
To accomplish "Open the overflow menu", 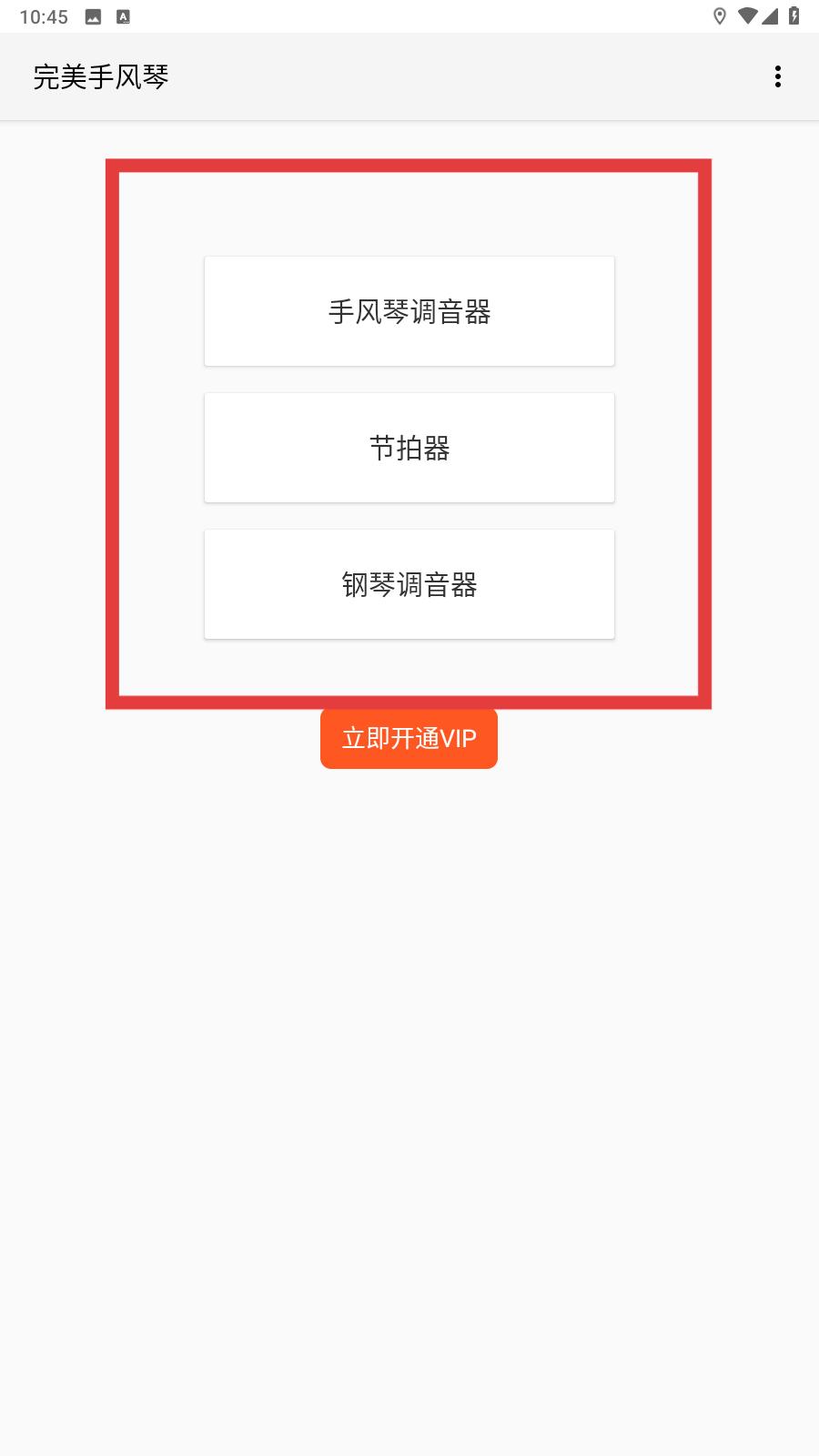I will tap(777, 76).
